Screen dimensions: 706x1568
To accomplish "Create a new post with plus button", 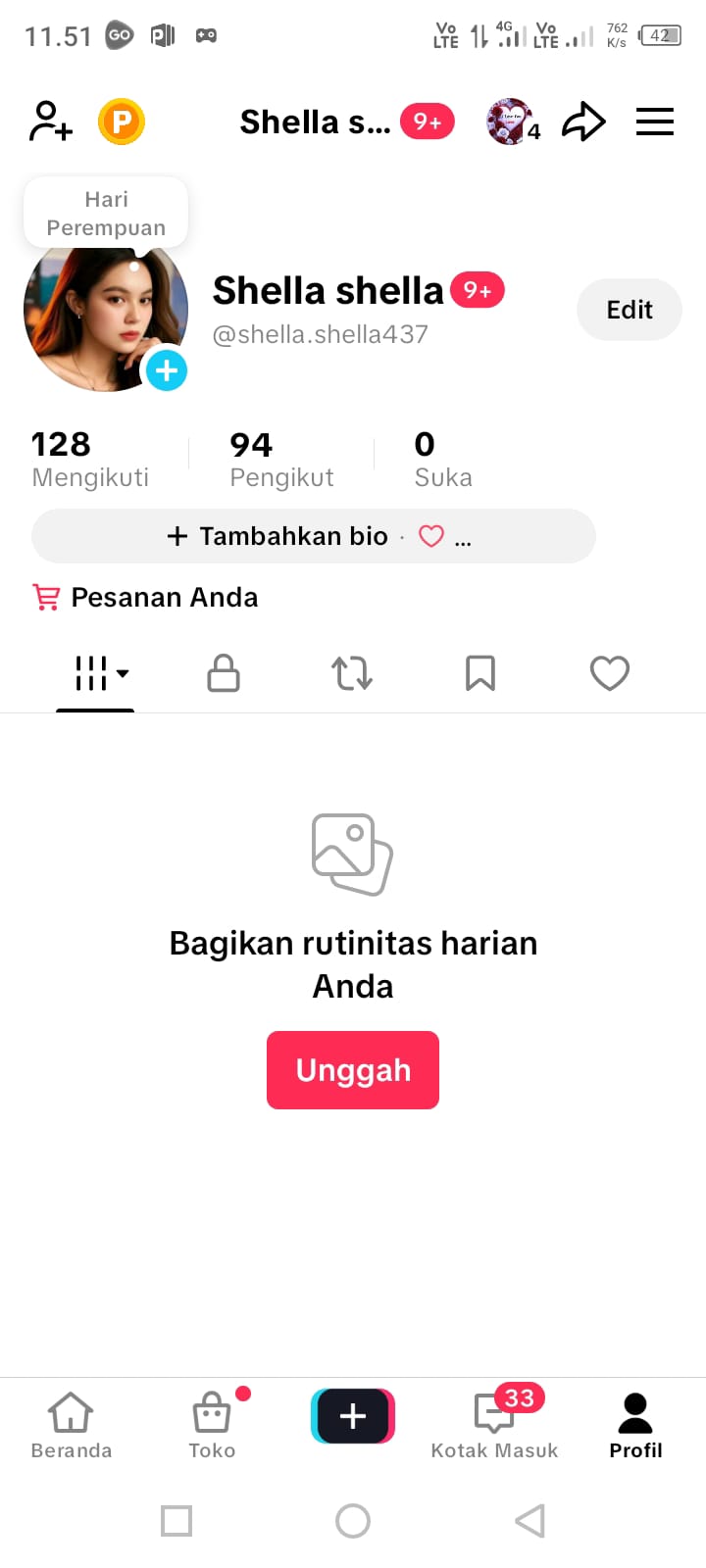I will (353, 1416).
